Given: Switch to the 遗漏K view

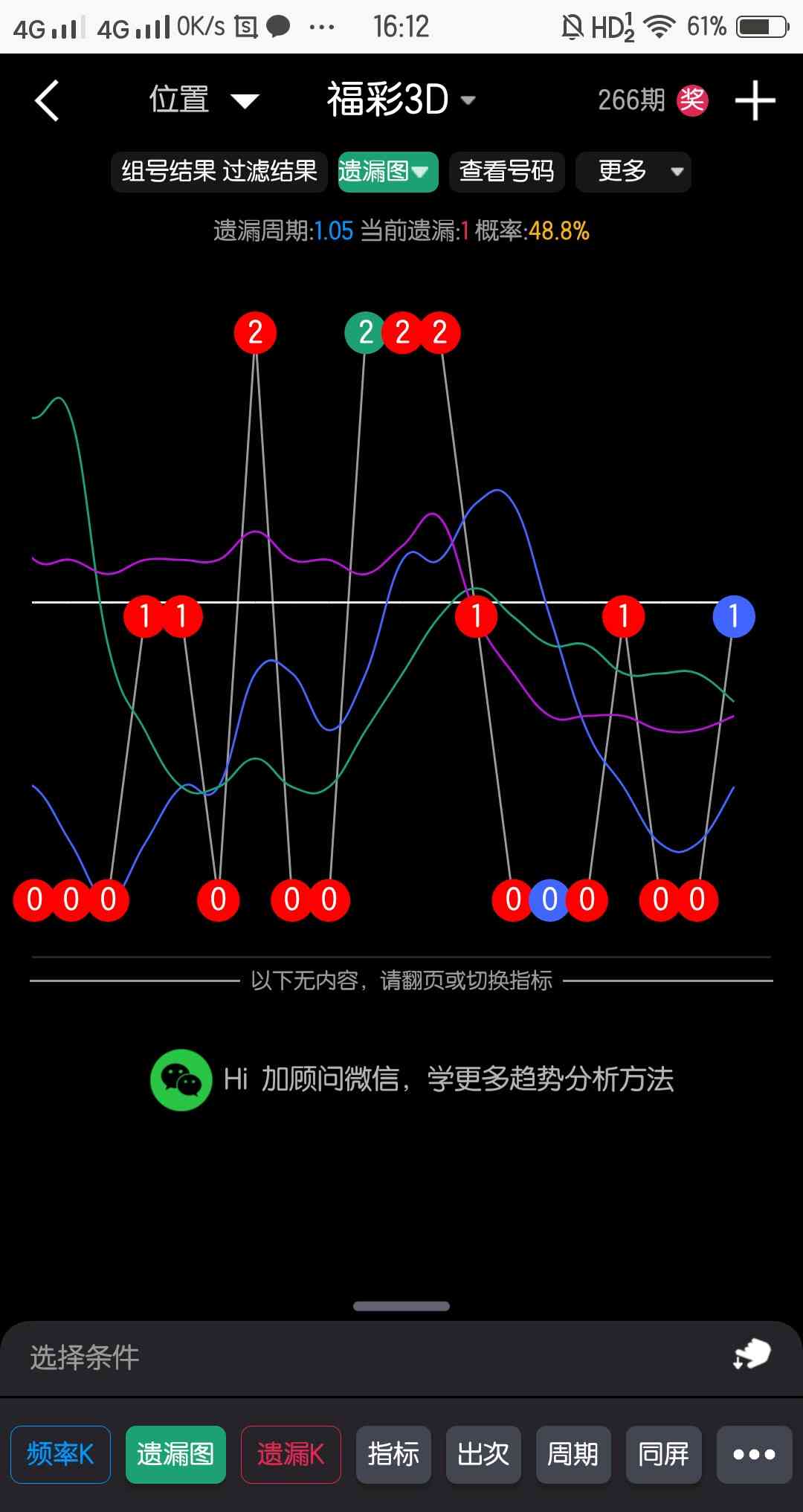Looking at the screenshot, I should (291, 1455).
